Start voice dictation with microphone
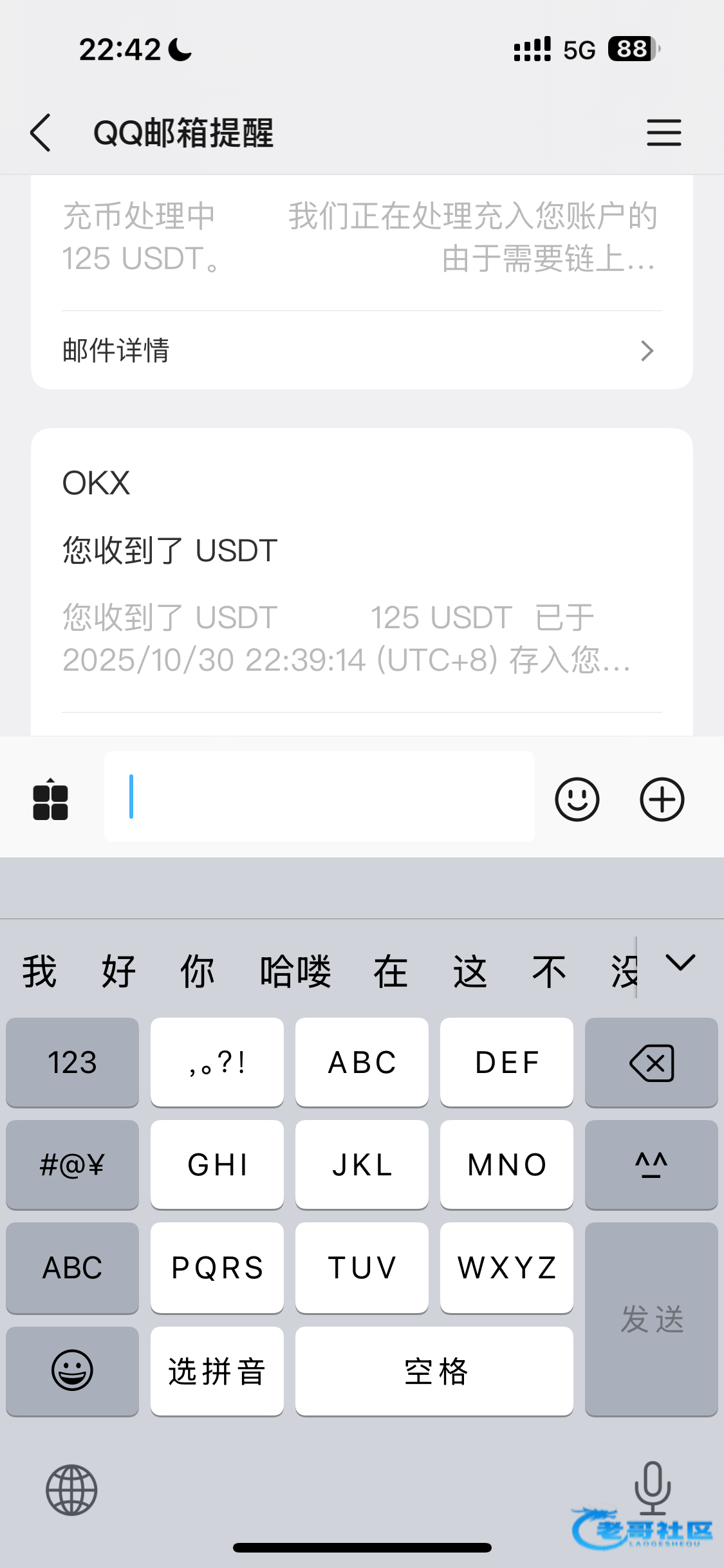 click(653, 1487)
